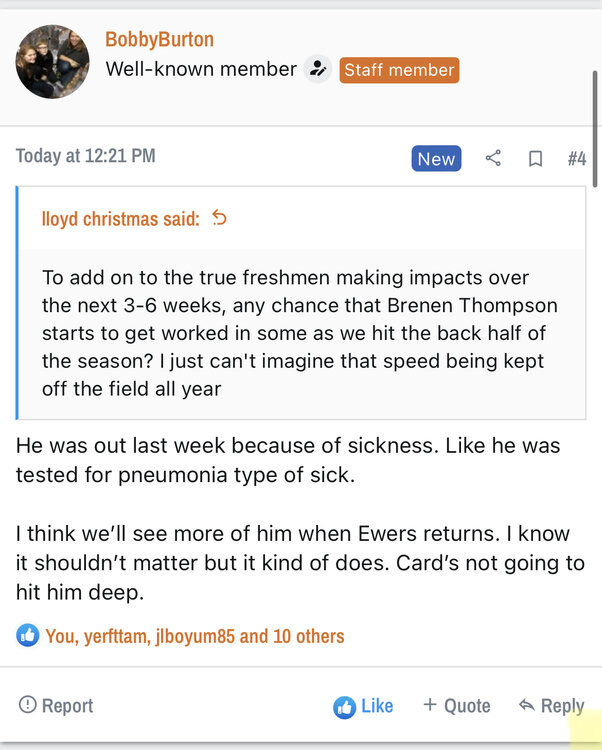Screen dimensions: 602x750
Task: Reply to BobbyBurton's post
Action: point(551,705)
